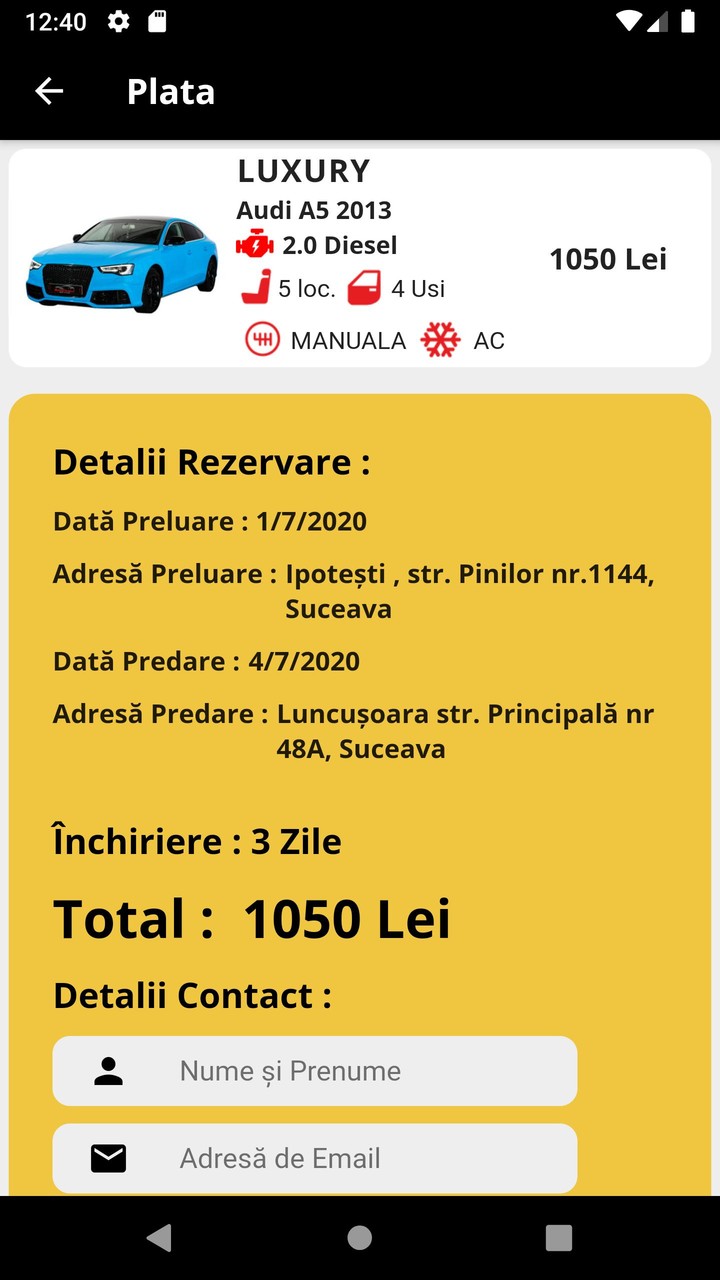Tap the system home button
Image resolution: width=720 pixels, height=1280 pixels.
click(x=360, y=1238)
